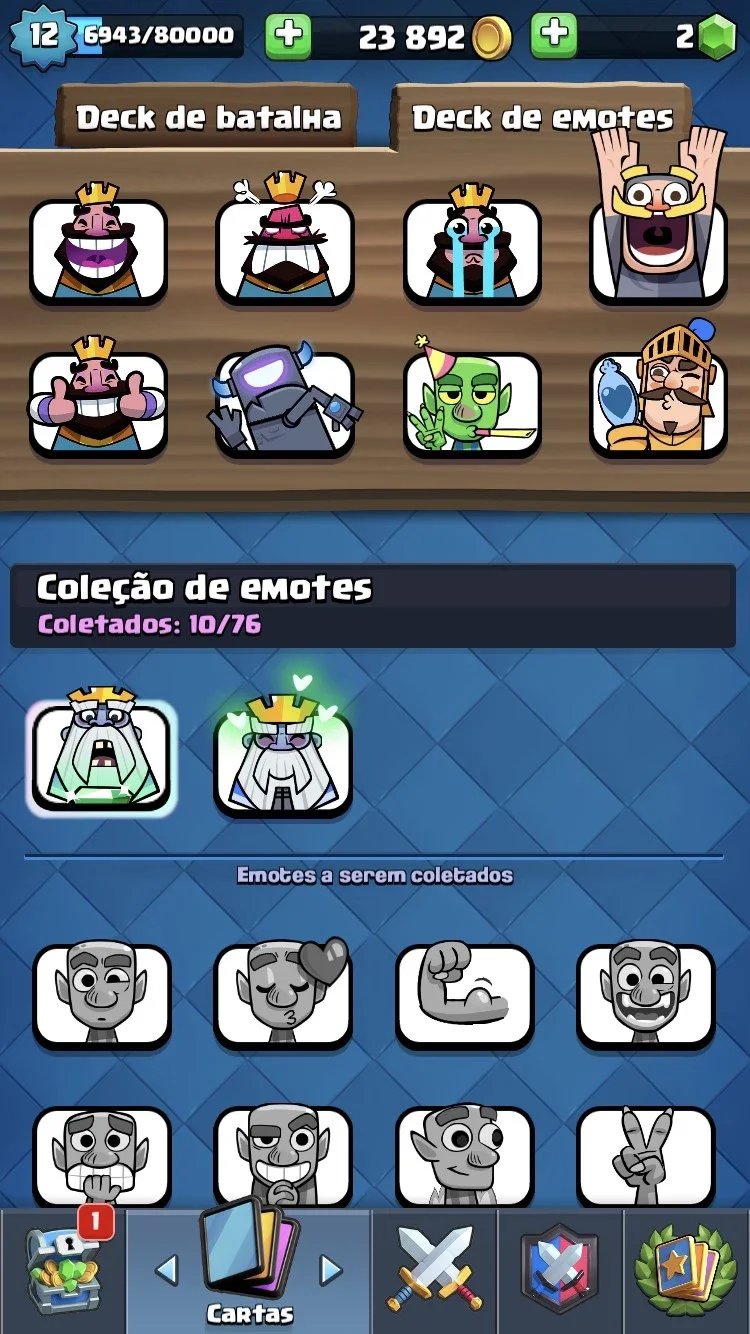View the locked peace sign emote
The image size is (750, 1334).
[x=646, y=1156]
